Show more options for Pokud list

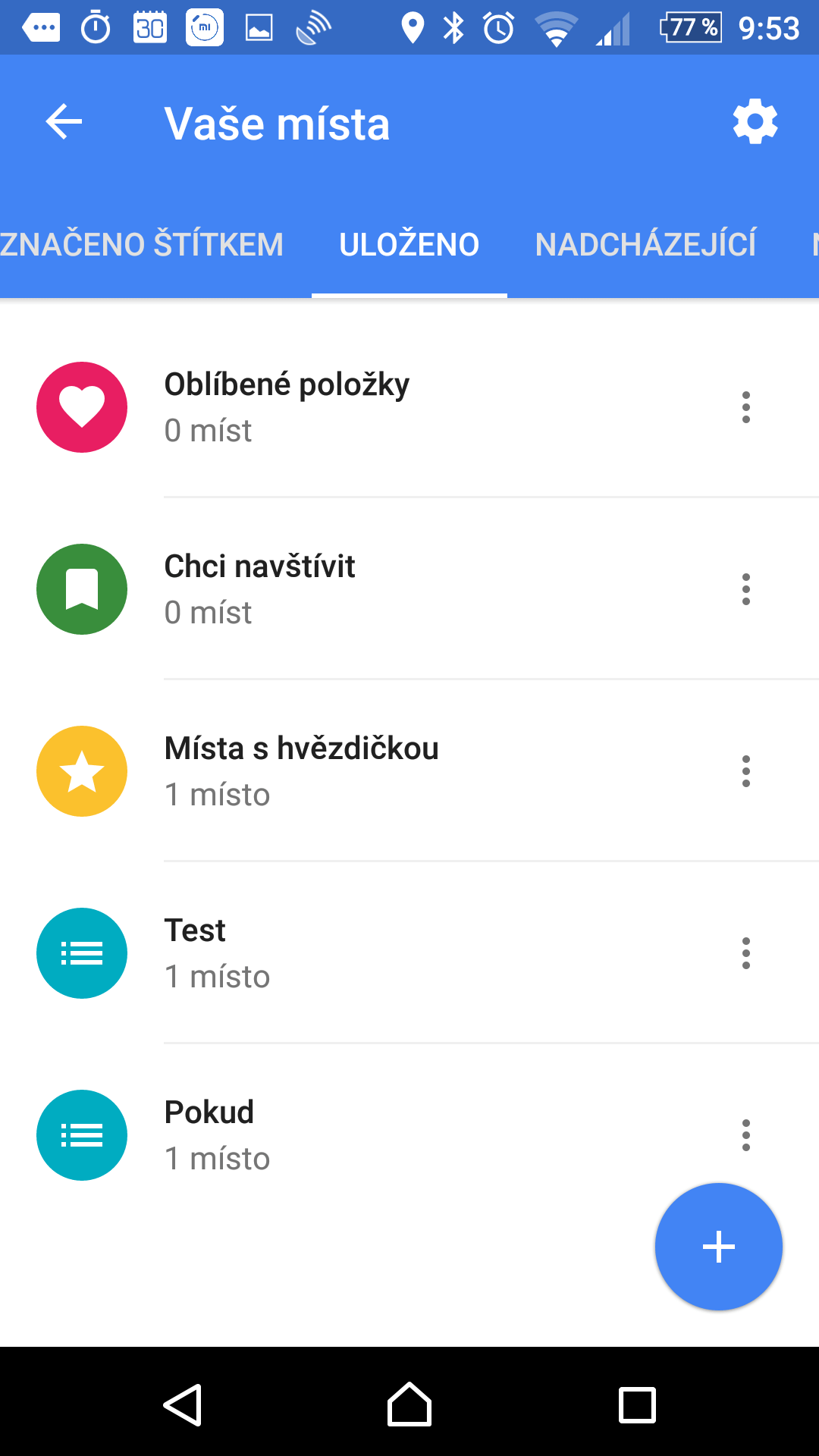click(746, 1135)
